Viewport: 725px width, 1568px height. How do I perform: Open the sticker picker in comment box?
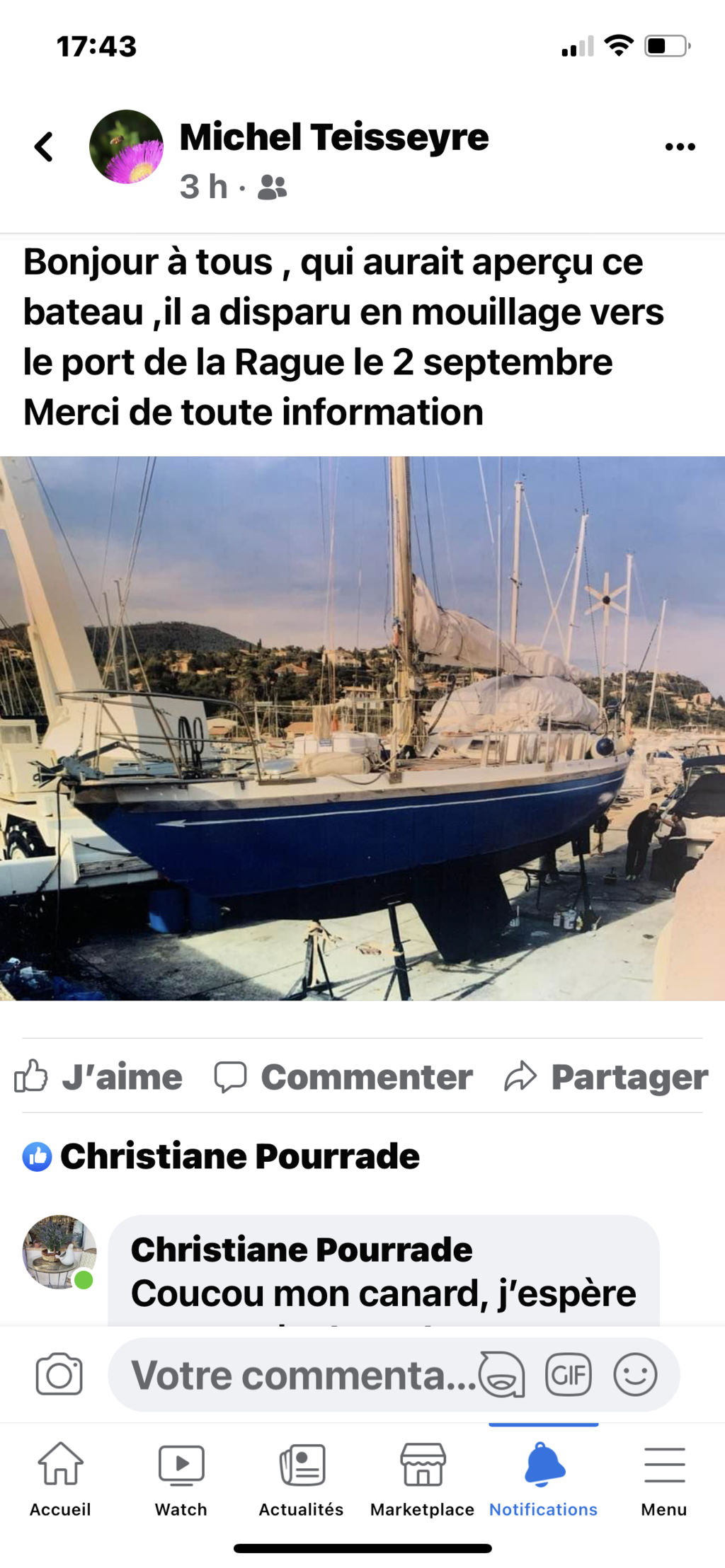[502, 1375]
